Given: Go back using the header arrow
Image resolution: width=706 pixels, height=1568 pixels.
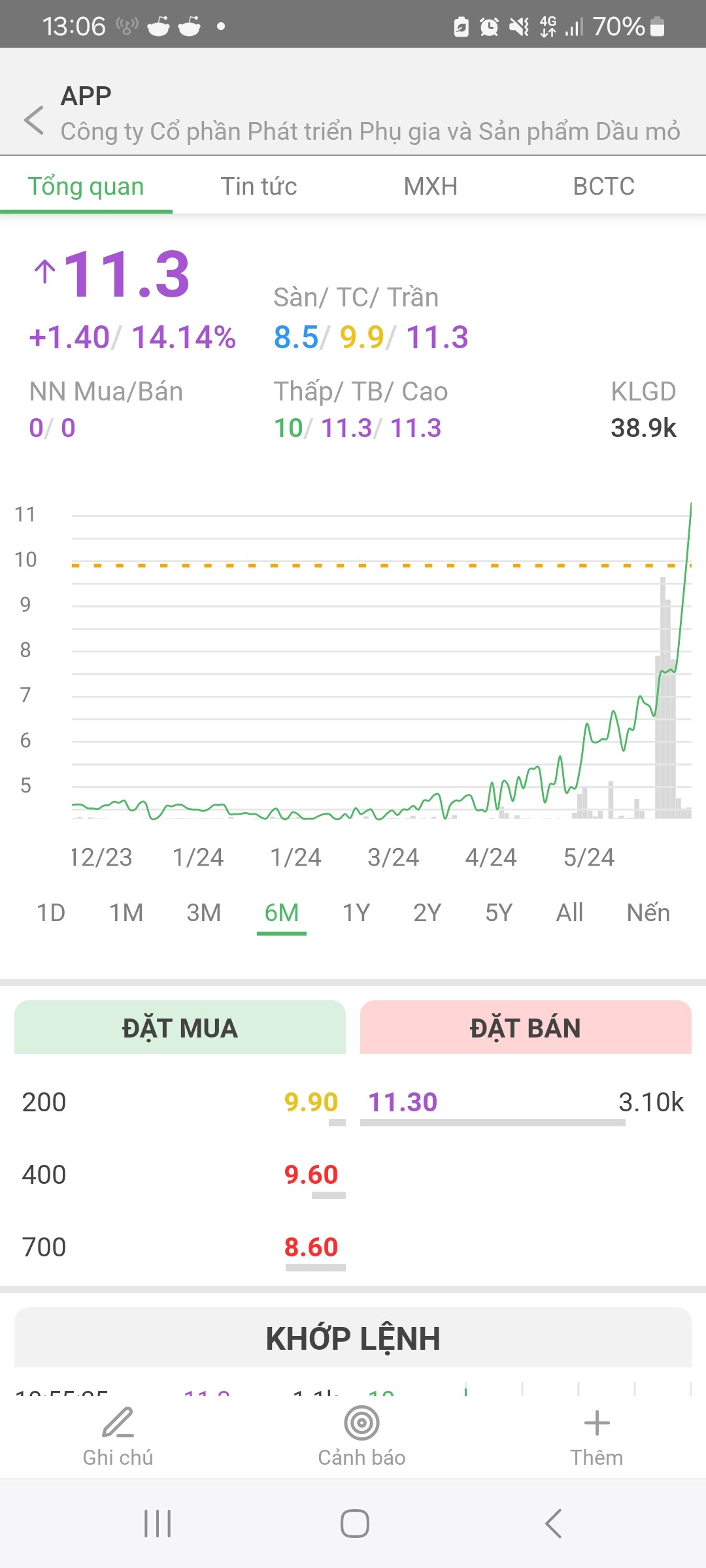Looking at the screenshot, I should click(x=34, y=120).
